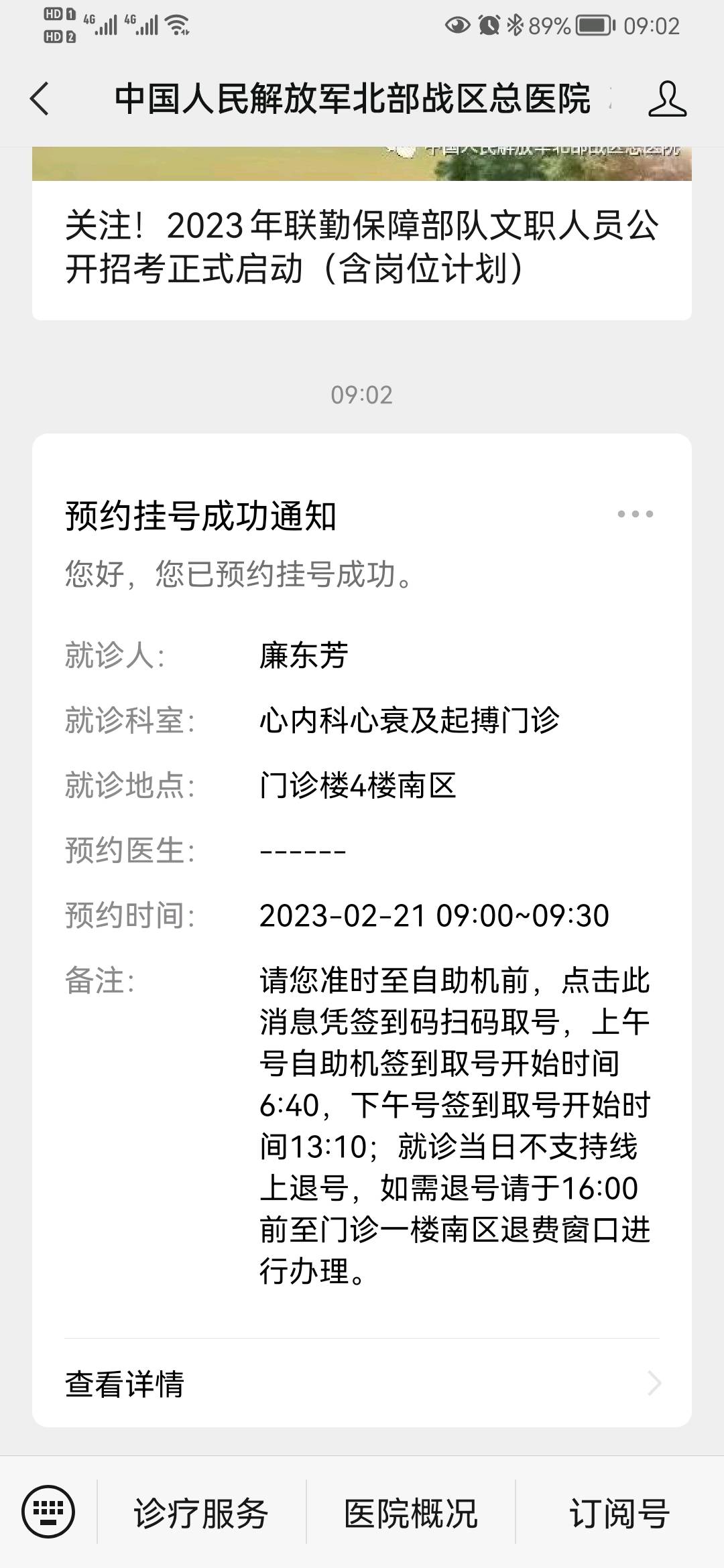
Task: Open the 订阅号 menu
Action: click(619, 1513)
